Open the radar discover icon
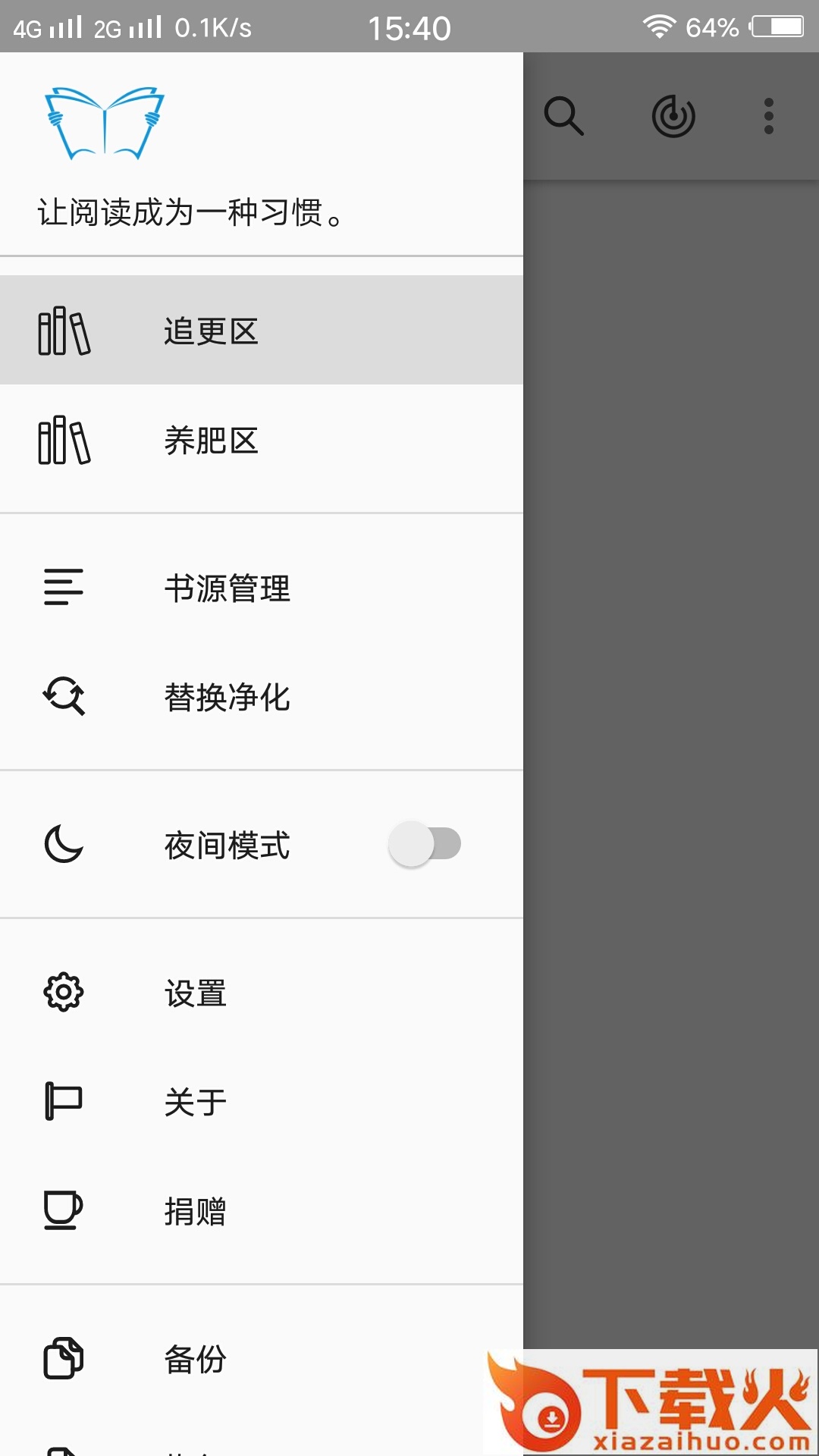819x1456 pixels. (x=673, y=116)
